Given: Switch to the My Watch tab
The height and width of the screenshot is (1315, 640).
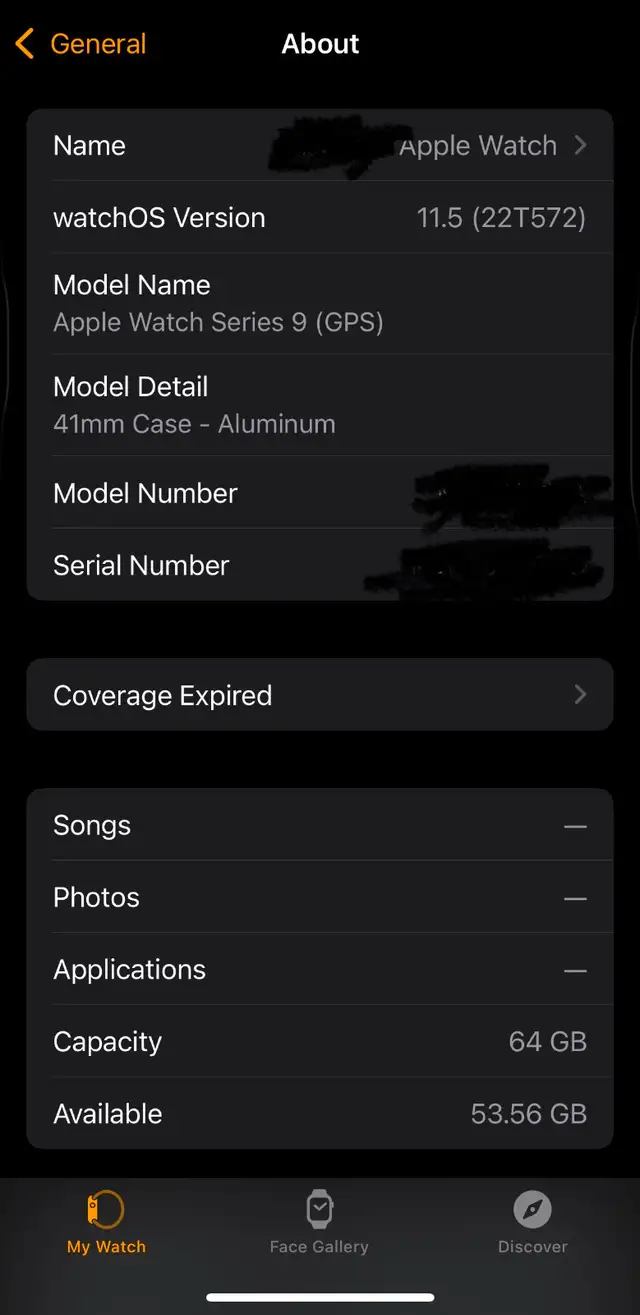Looking at the screenshot, I should coord(106,1223).
